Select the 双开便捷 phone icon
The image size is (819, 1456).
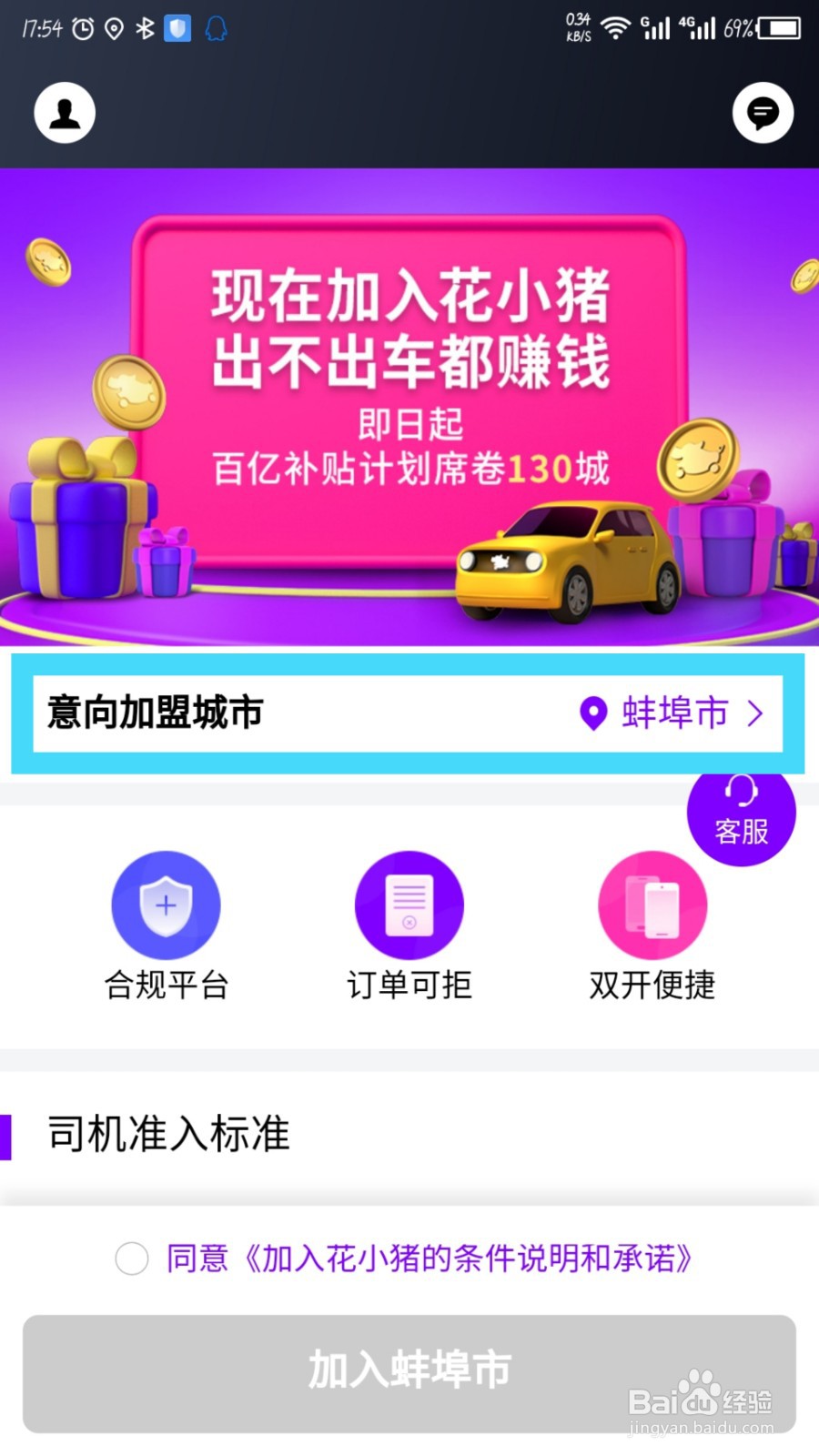point(652,905)
